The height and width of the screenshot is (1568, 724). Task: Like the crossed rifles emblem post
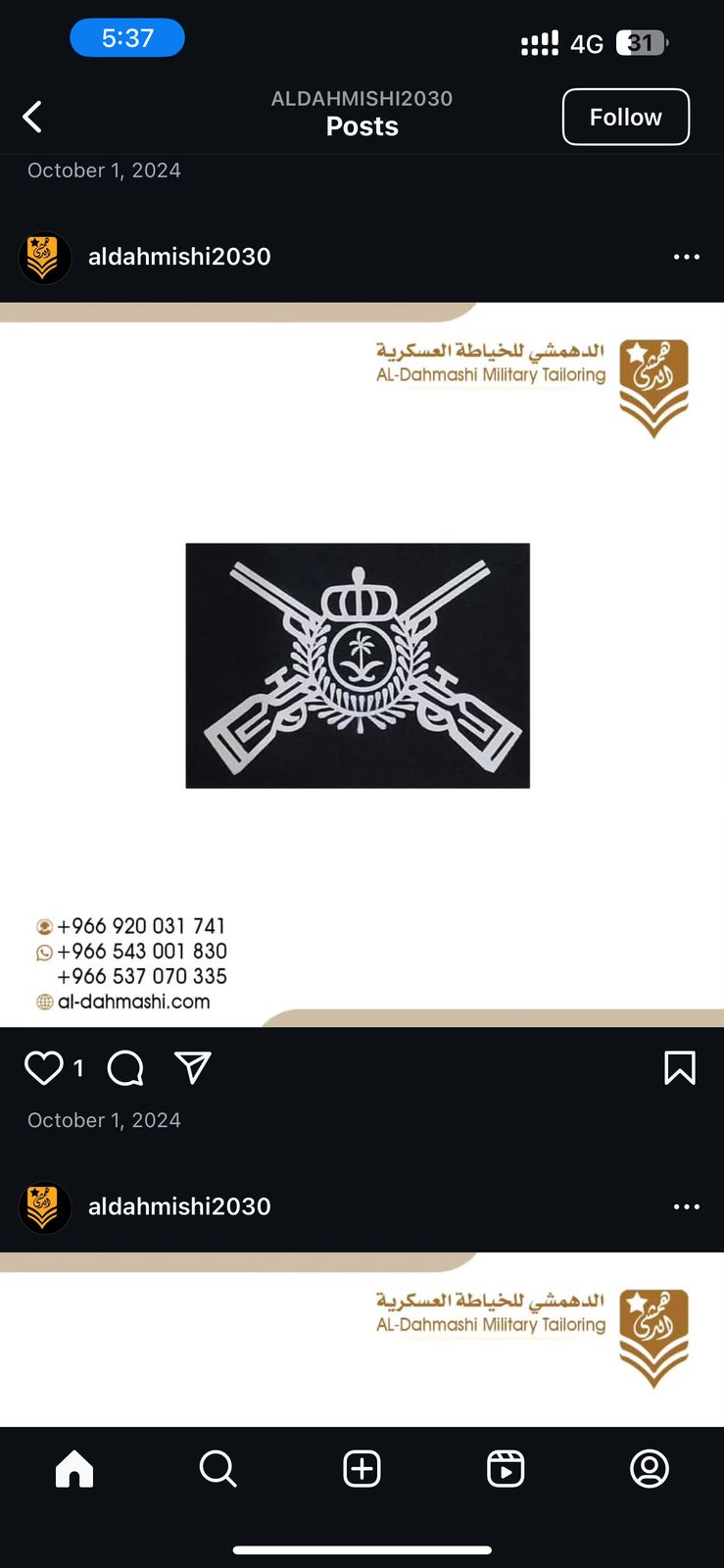pyautogui.click(x=44, y=1067)
